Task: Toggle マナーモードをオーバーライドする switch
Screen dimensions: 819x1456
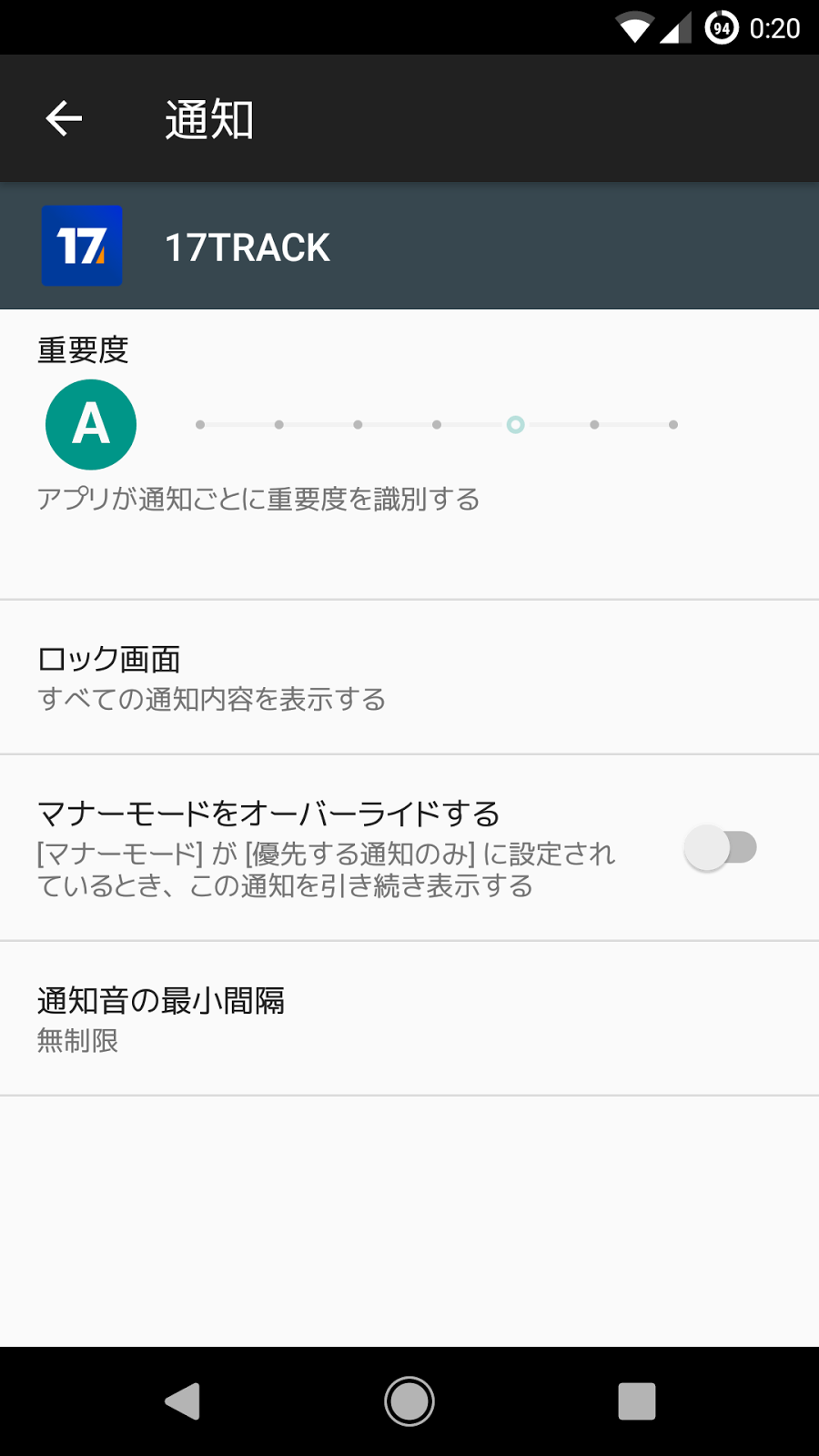Action: pos(721,848)
